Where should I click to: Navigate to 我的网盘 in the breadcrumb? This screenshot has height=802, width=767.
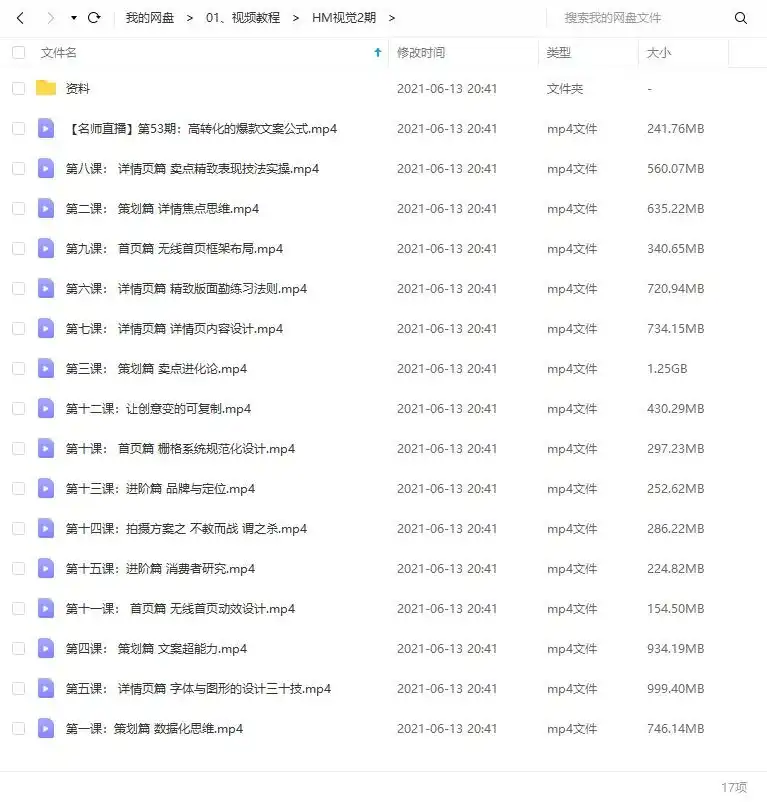coord(151,17)
